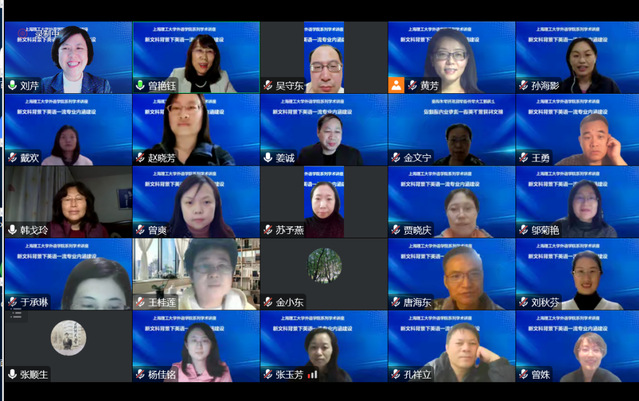
Task: Tap 贾晓庆's video tile
Action: click(x=451, y=202)
